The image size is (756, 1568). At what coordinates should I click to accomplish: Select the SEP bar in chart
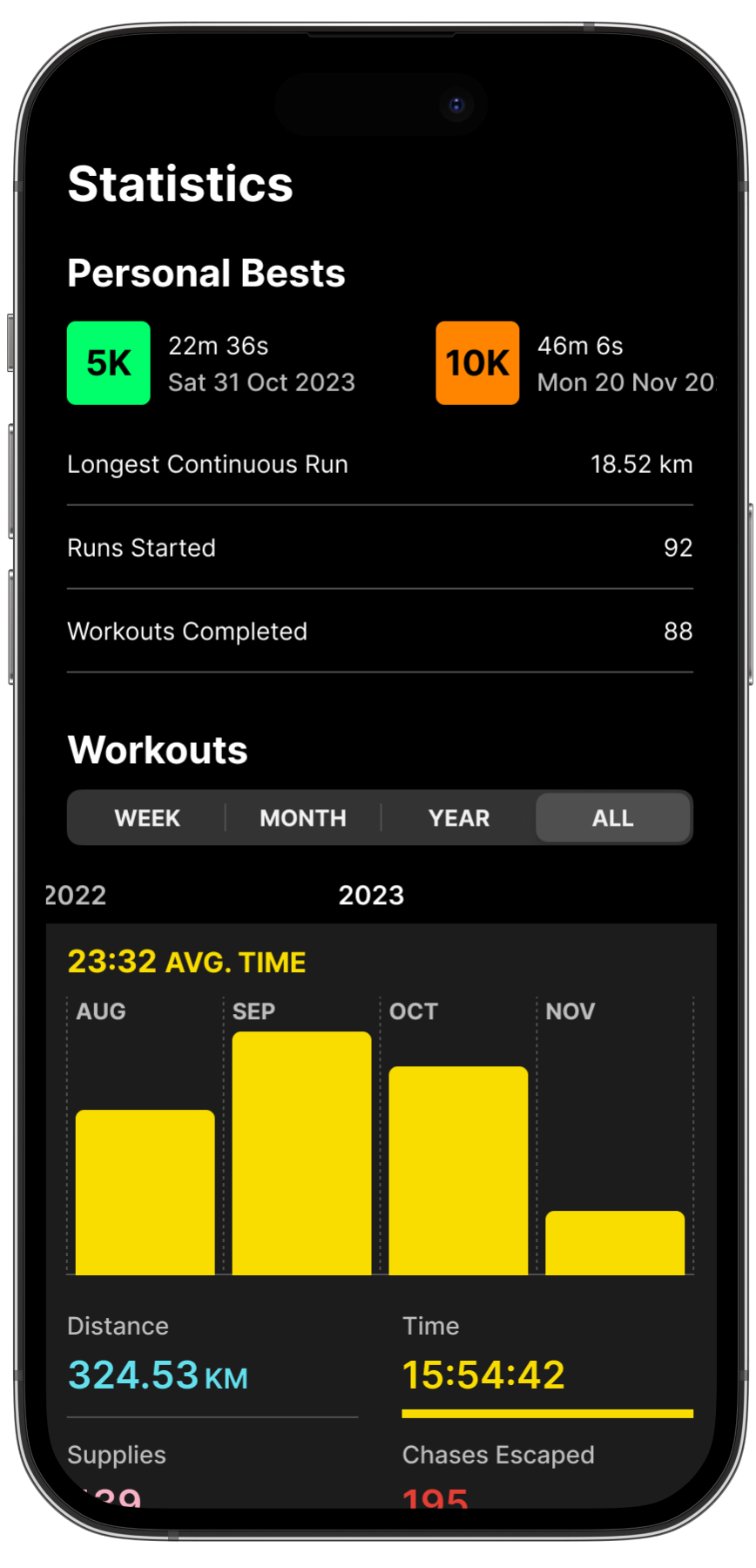pyautogui.click(x=301, y=1153)
